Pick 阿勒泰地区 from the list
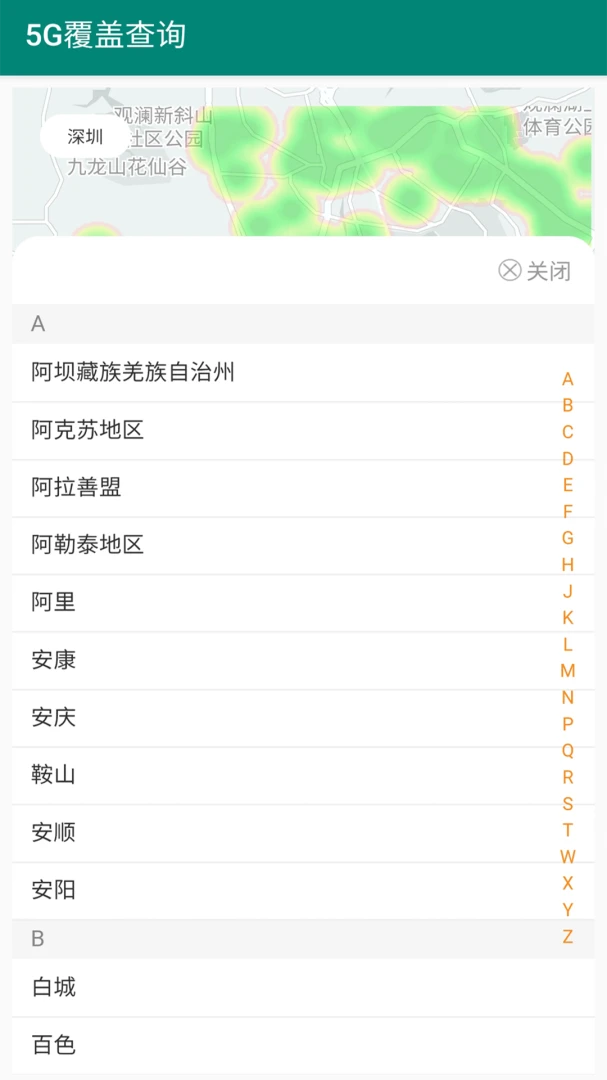The width and height of the screenshot is (607, 1080). 88,545
